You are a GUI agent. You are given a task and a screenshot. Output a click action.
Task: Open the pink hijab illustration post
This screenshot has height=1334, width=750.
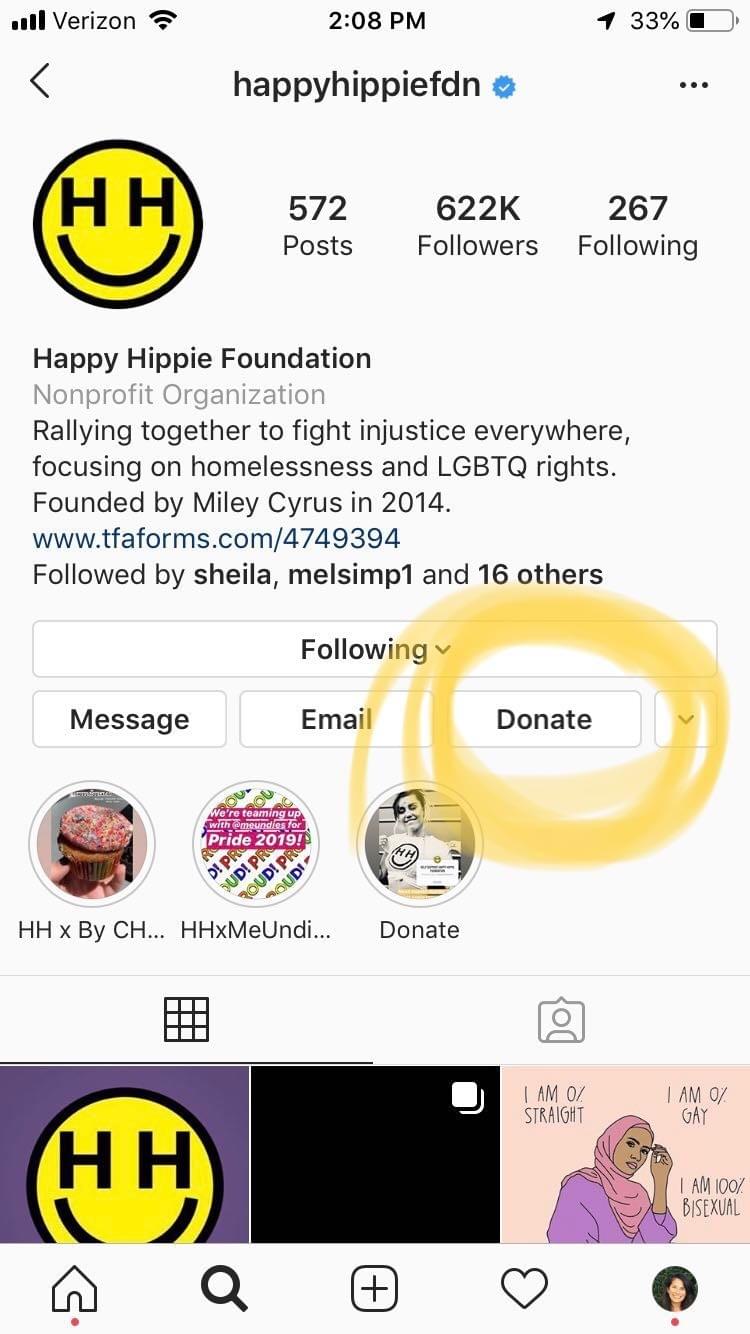coord(626,1155)
